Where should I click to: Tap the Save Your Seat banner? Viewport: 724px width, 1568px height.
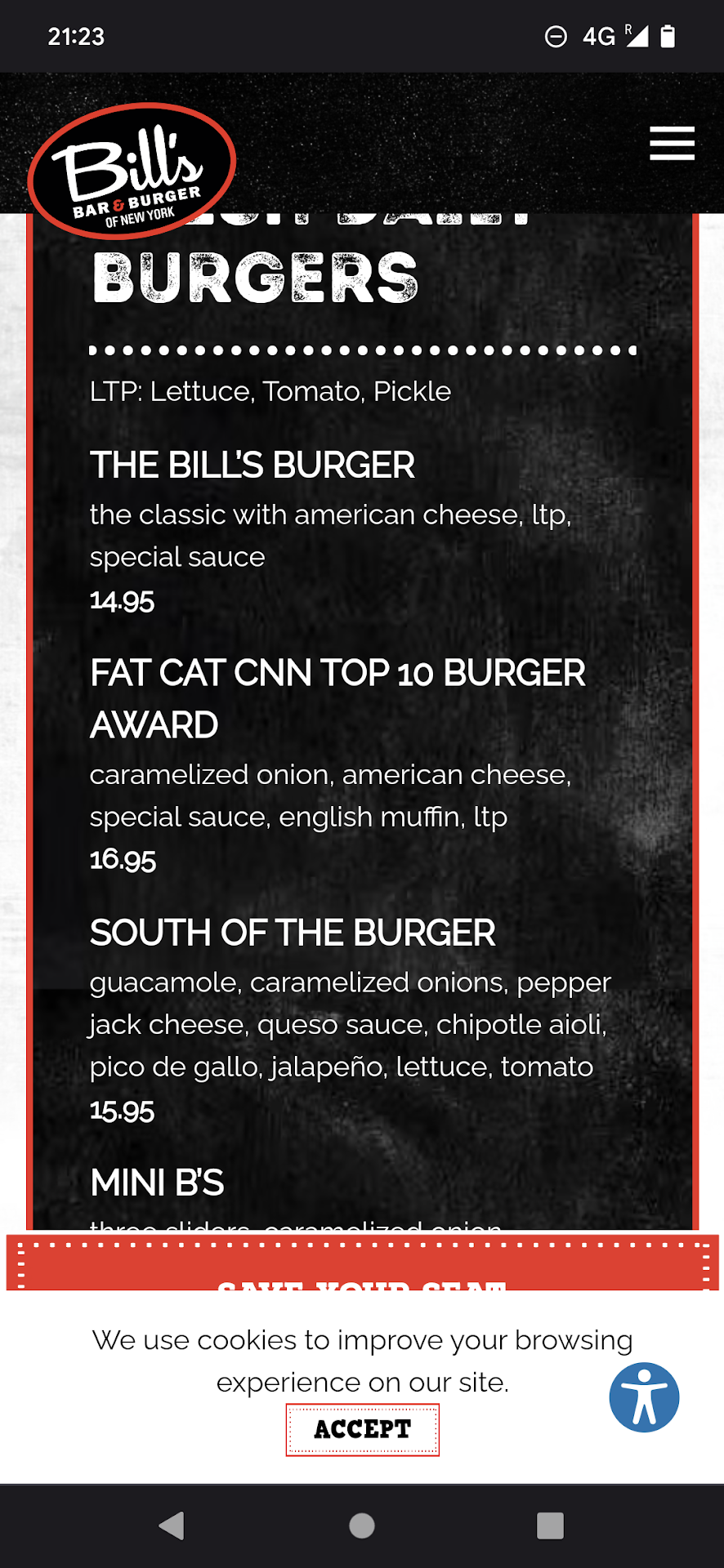pos(362,1274)
